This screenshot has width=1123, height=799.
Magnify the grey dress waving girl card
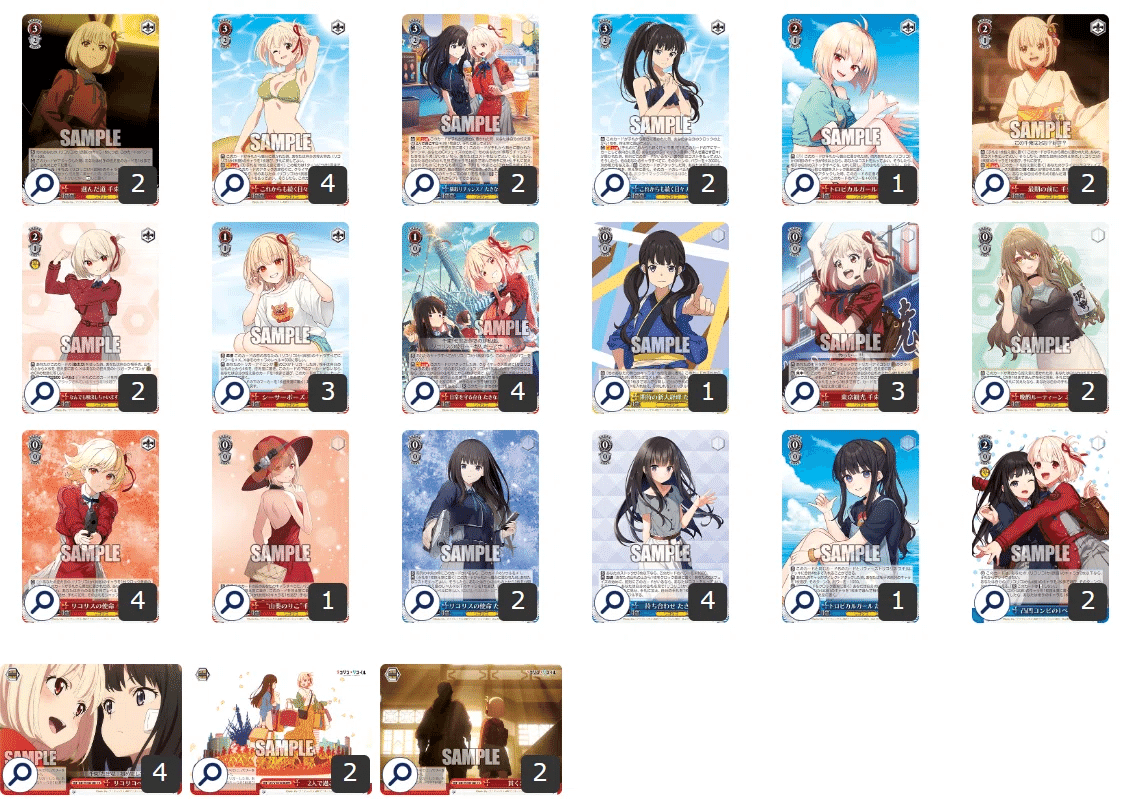(x=612, y=602)
